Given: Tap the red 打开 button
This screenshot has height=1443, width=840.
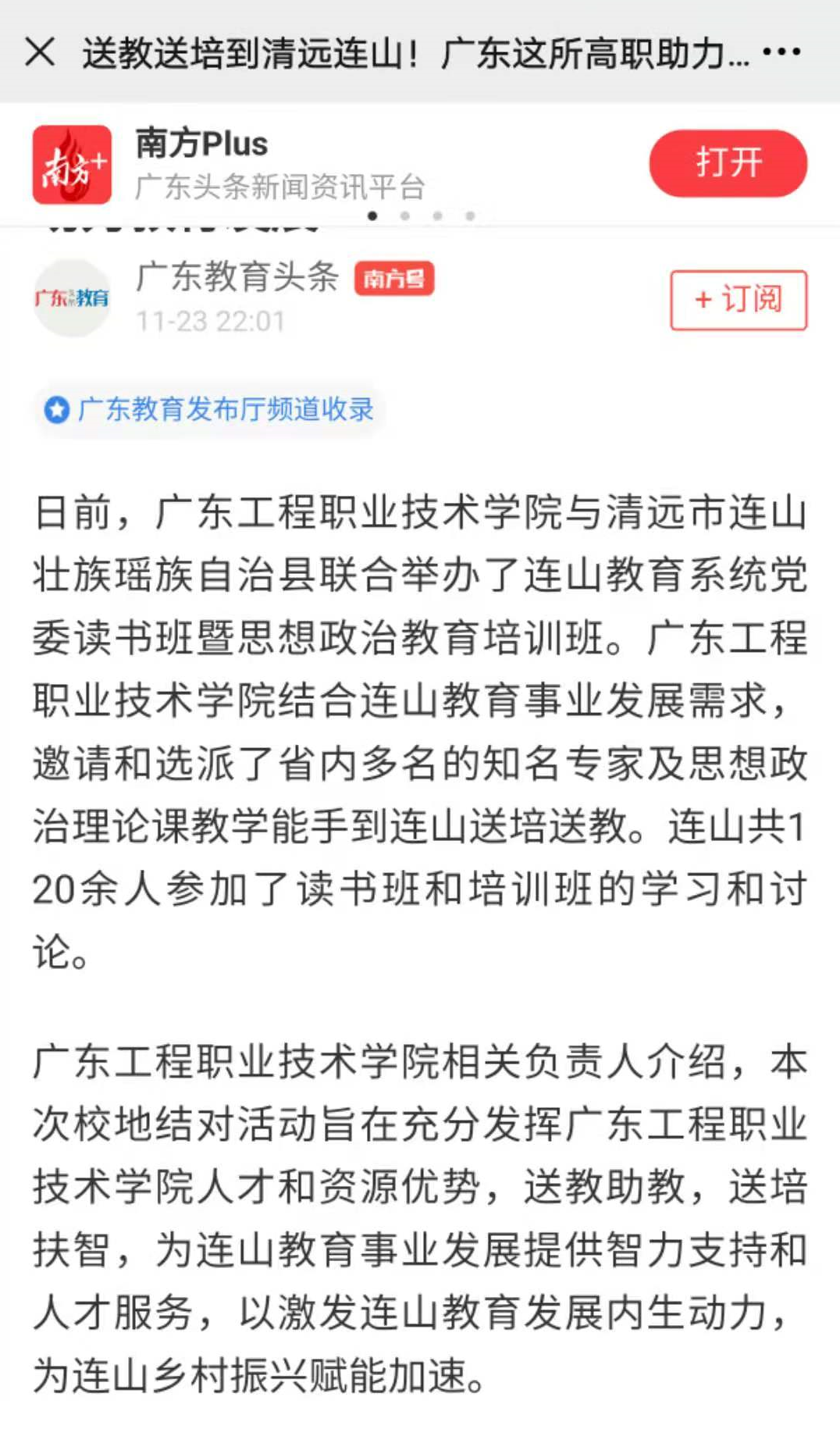Looking at the screenshot, I should pyautogui.click(x=728, y=163).
